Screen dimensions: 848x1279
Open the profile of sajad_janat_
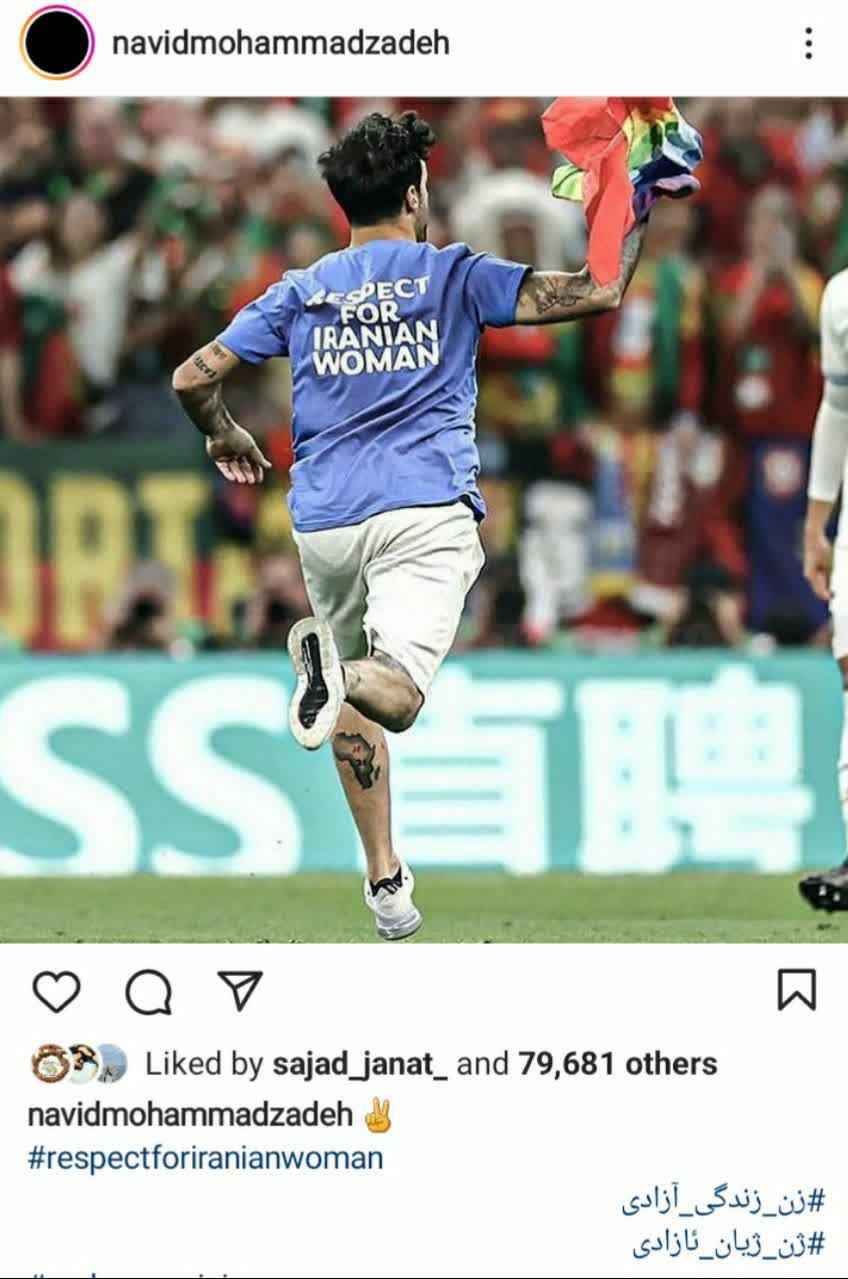pos(360,1064)
